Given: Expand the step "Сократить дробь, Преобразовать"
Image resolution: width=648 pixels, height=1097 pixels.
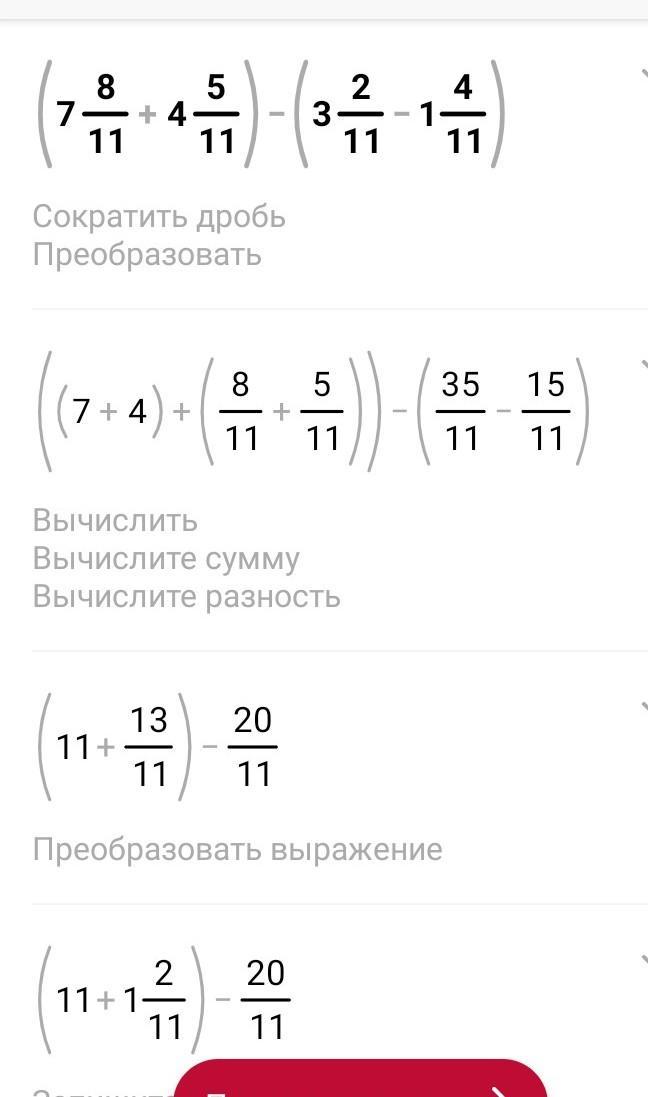Looking at the screenshot, I should point(644,75).
